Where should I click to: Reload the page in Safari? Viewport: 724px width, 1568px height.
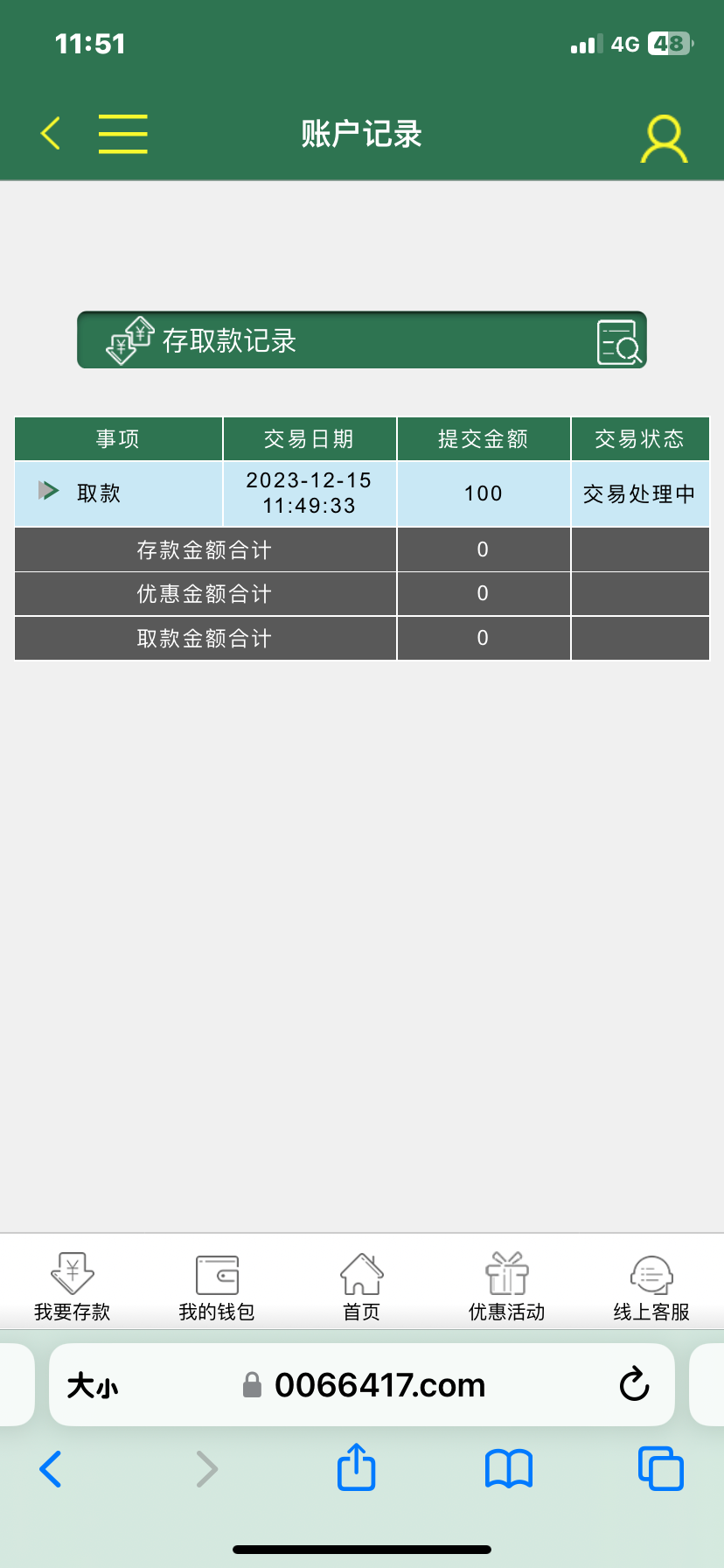pyautogui.click(x=634, y=1385)
